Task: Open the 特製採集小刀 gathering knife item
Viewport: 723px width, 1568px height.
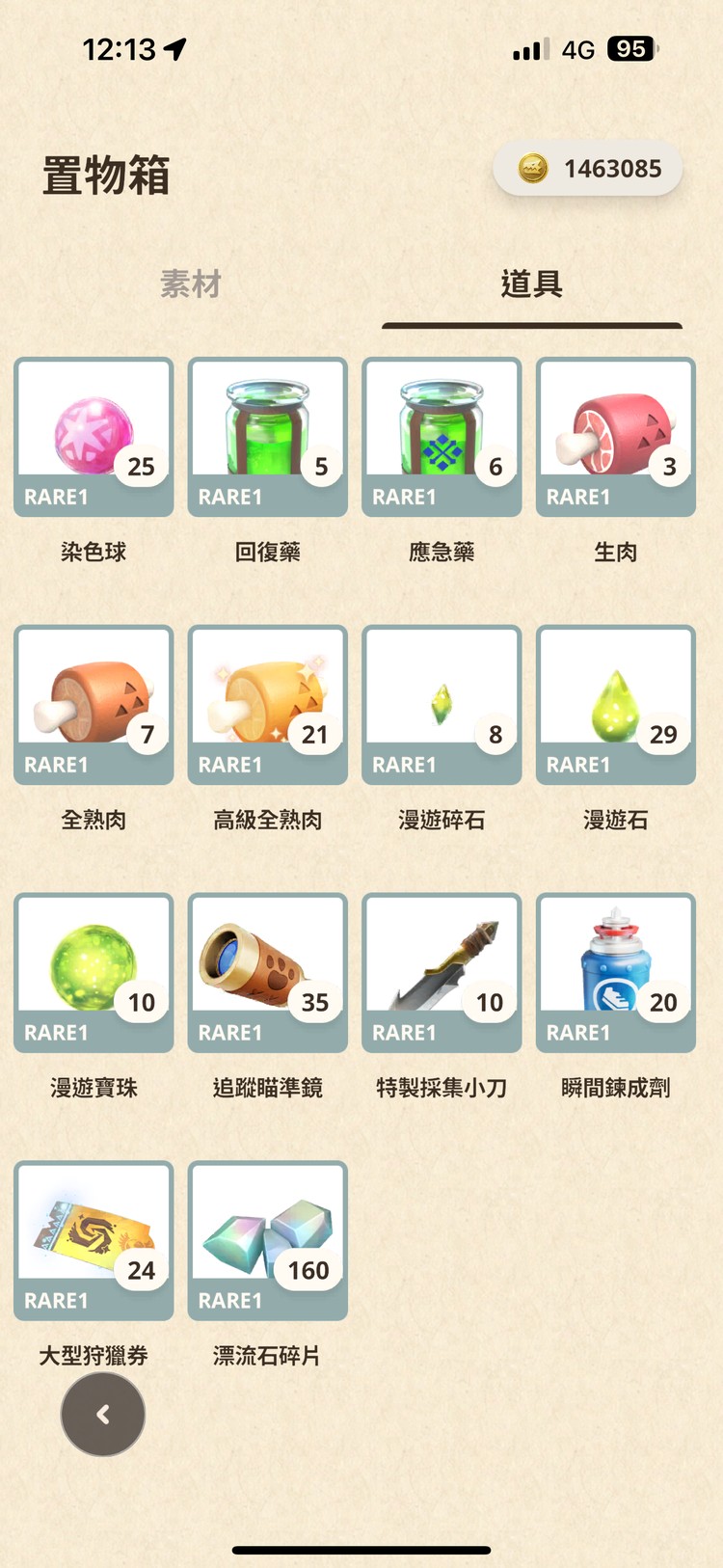Action: click(442, 972)
